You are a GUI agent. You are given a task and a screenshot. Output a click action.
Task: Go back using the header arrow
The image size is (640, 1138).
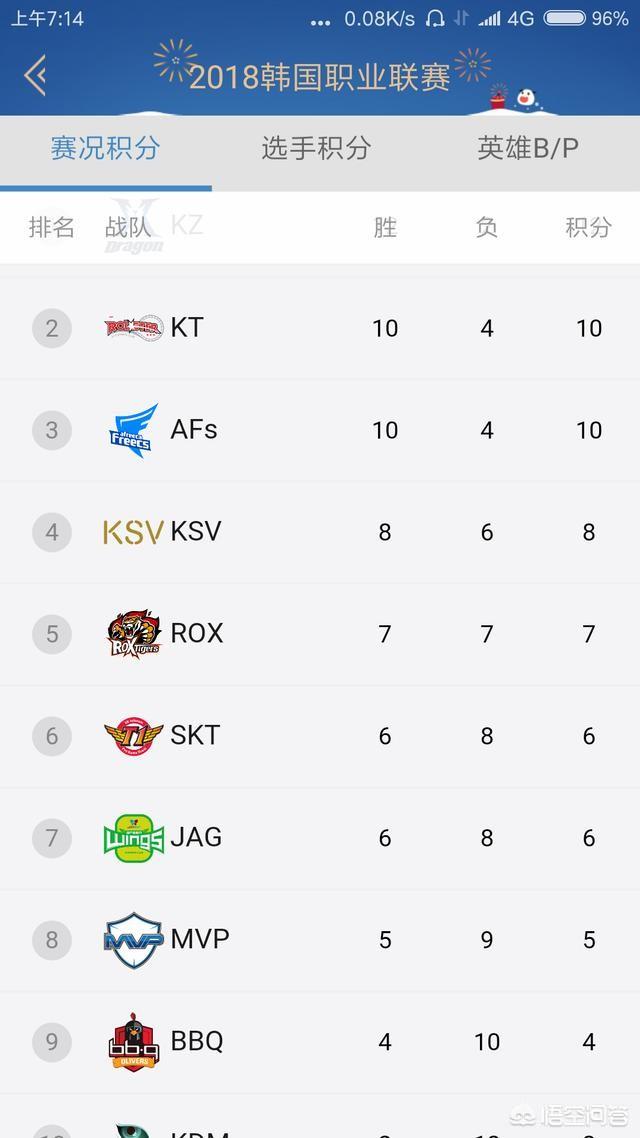pos(36,75)
